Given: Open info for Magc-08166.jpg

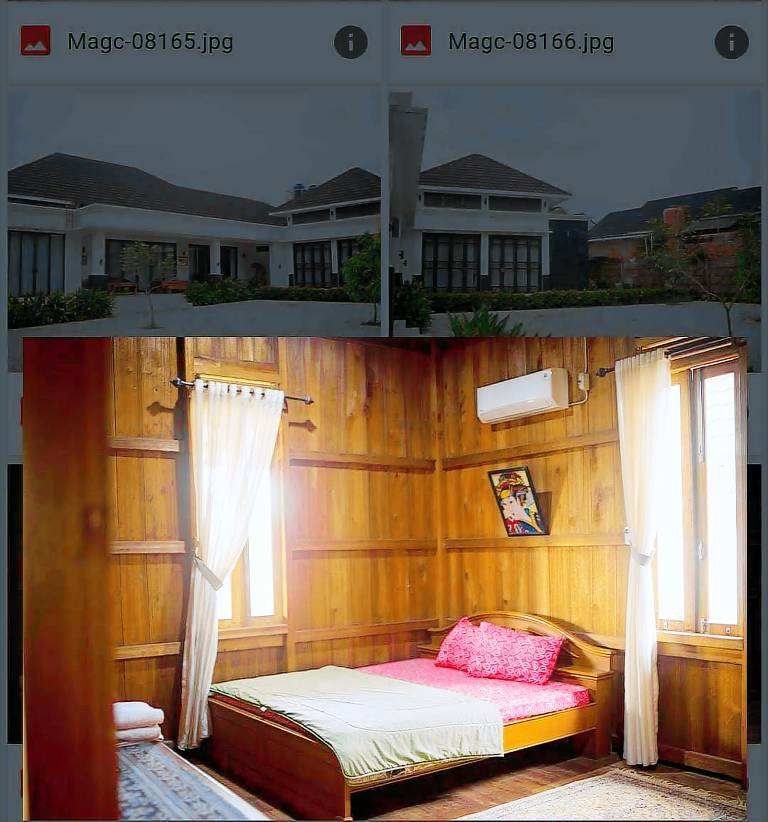Looking at the screenshot, I should point(731,42).
